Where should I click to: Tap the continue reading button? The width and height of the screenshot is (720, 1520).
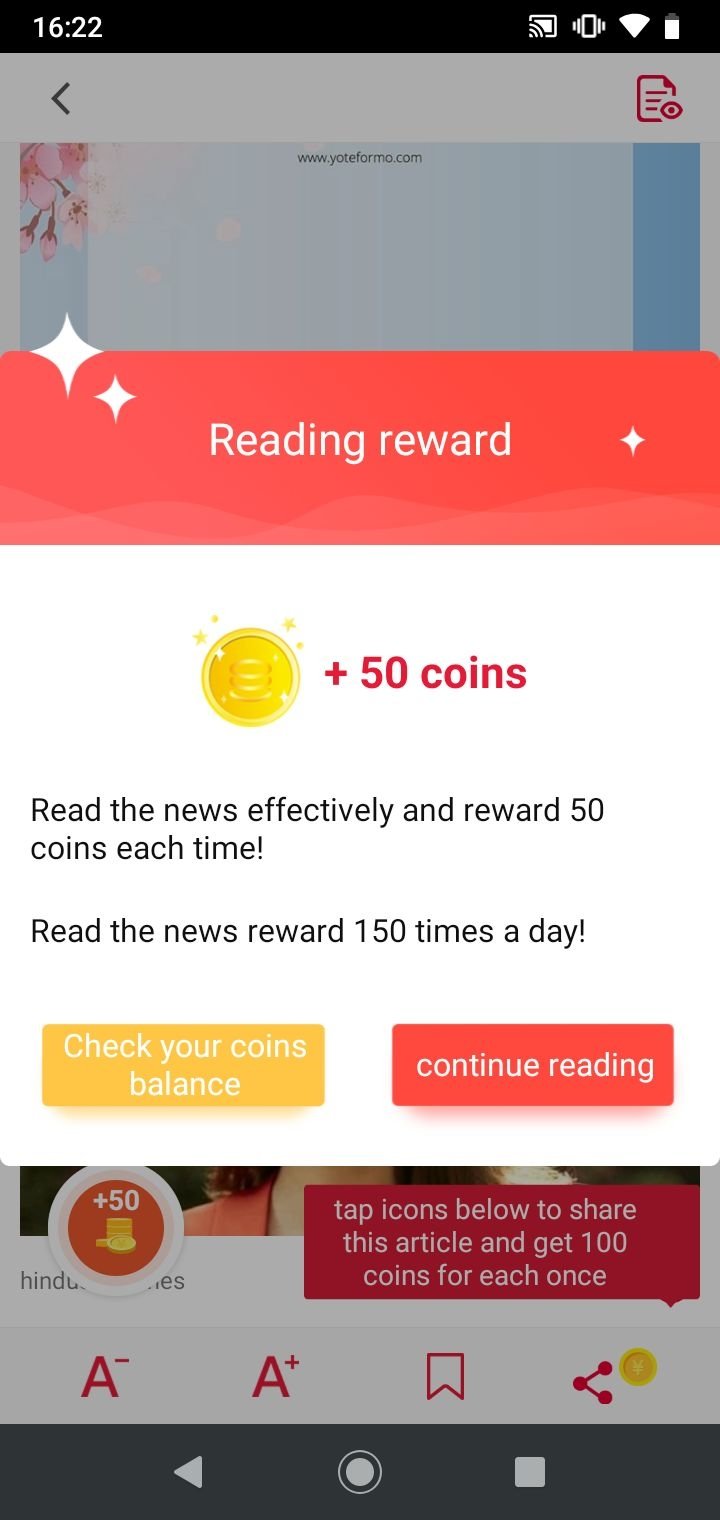[532, 1065]
